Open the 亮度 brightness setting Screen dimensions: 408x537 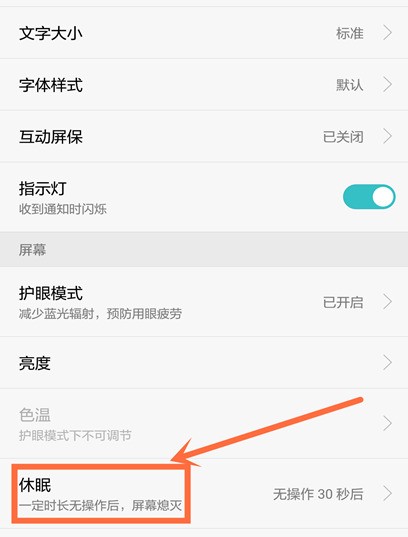pos(204,363)
